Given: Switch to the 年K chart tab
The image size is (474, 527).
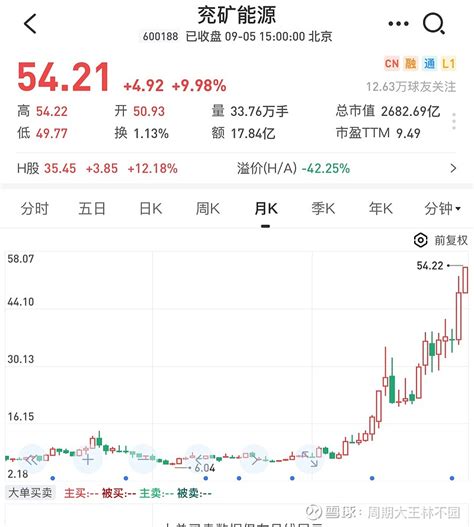Looking at the screenshot, I should pyautogui.click(x=381, y=208).
